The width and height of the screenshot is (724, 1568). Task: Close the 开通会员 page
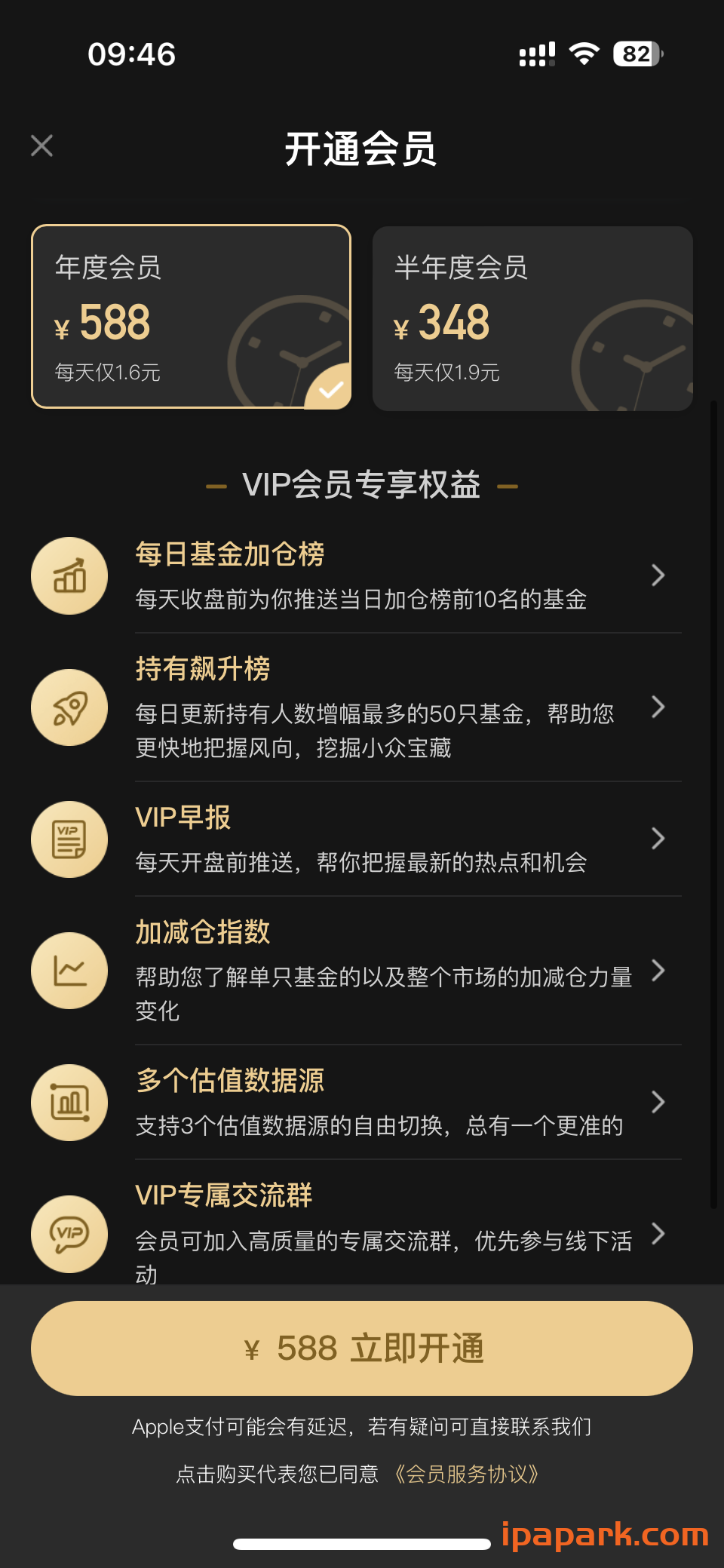[42, 145]
